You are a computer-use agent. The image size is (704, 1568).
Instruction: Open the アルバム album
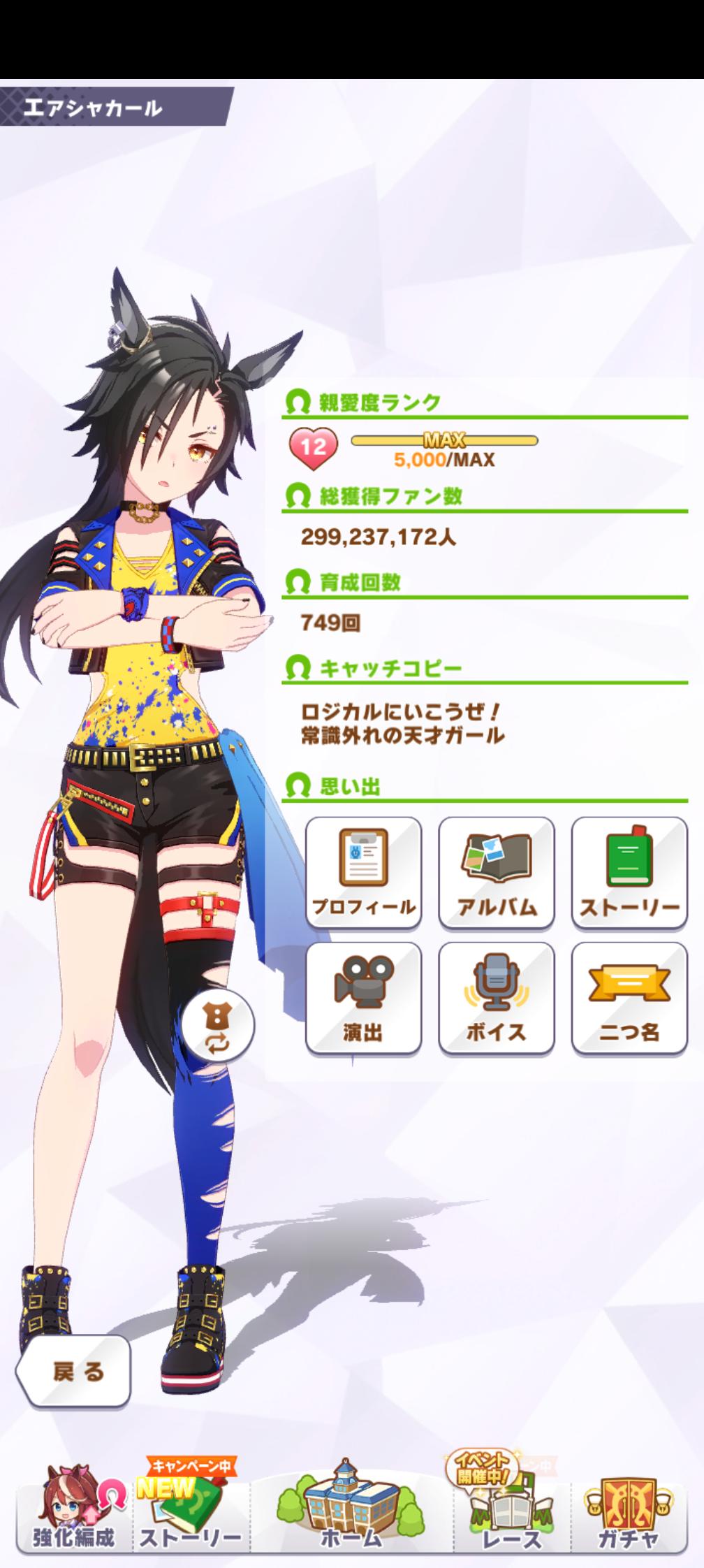pyautogui.click(x=497, y=872)
